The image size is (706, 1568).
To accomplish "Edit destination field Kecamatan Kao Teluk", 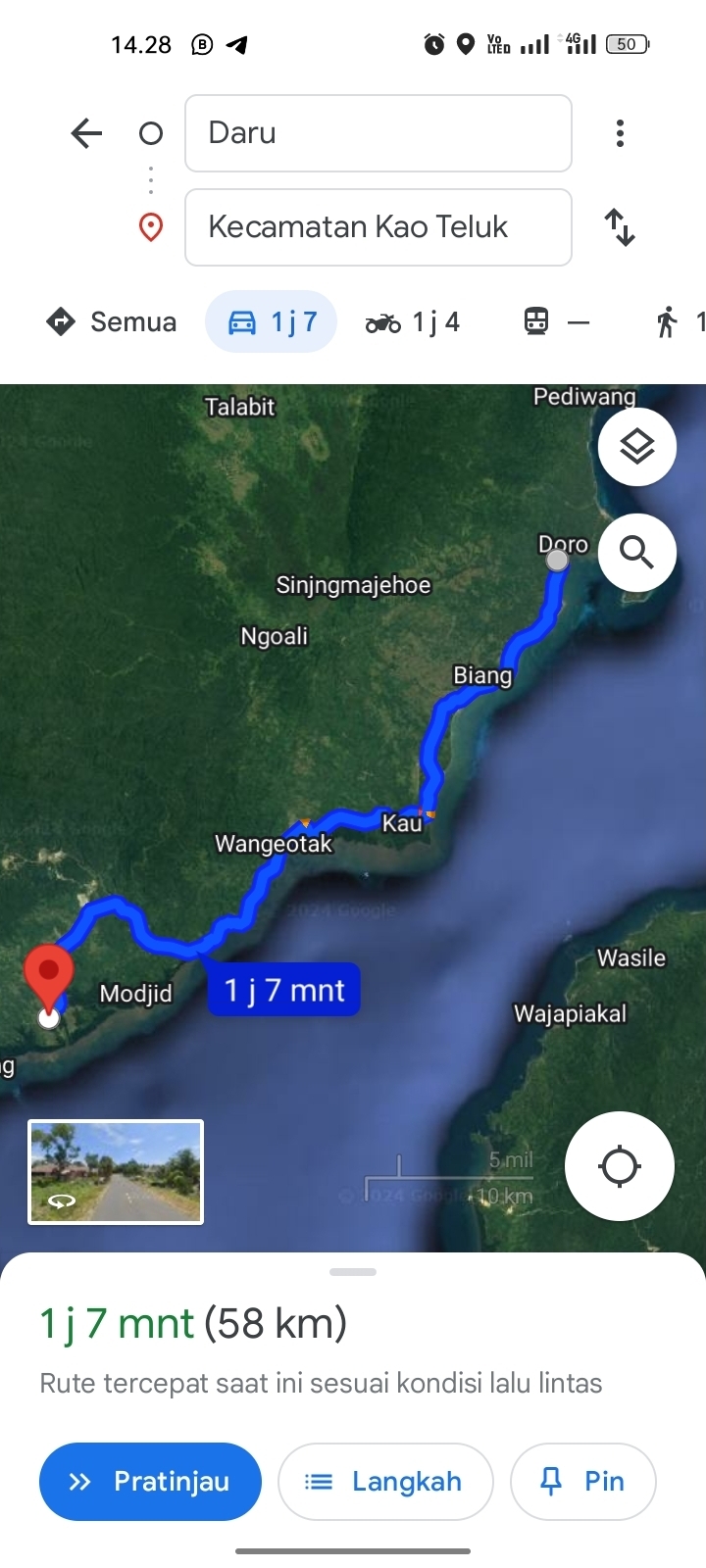I will click(378, 227).
